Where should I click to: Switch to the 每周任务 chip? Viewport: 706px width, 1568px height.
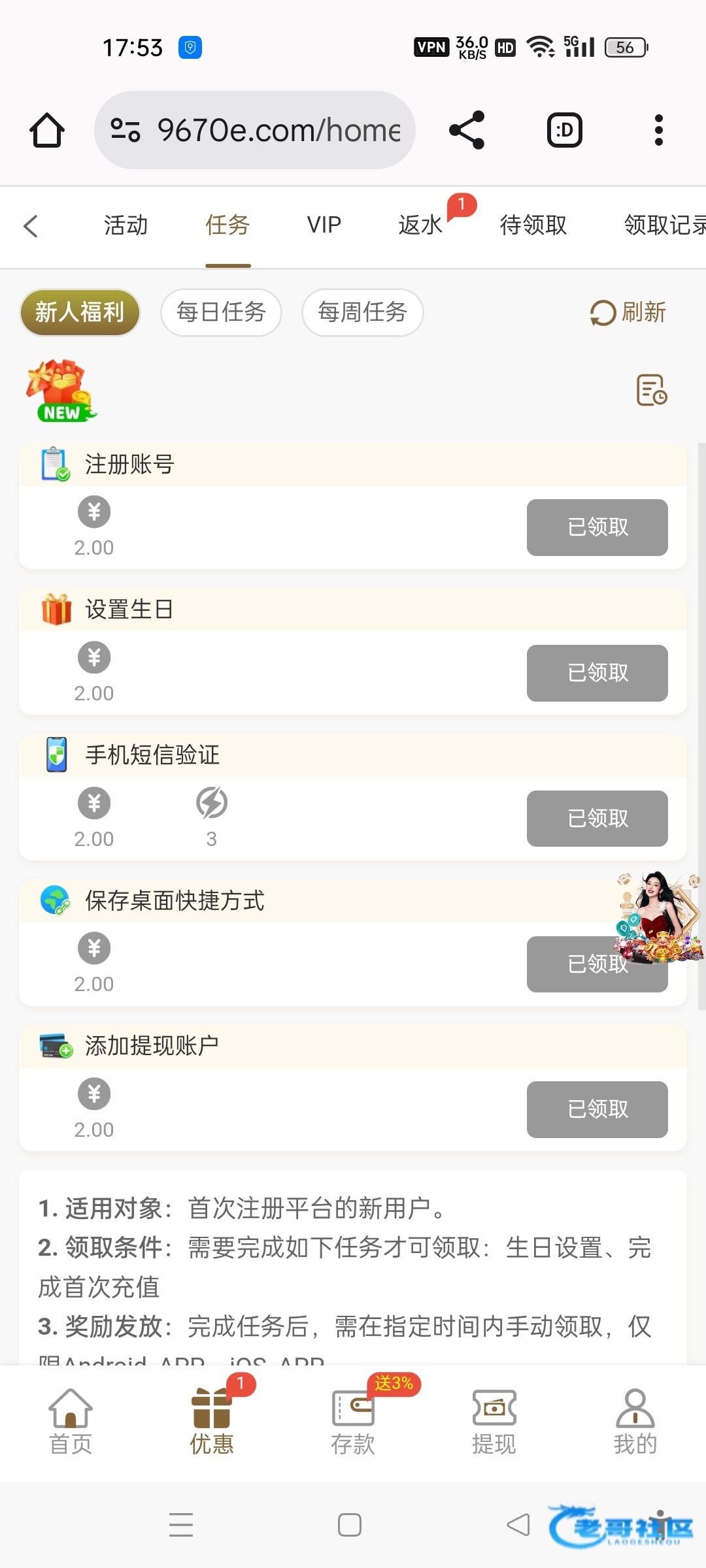pyautogui.click(x=362, y=312)
